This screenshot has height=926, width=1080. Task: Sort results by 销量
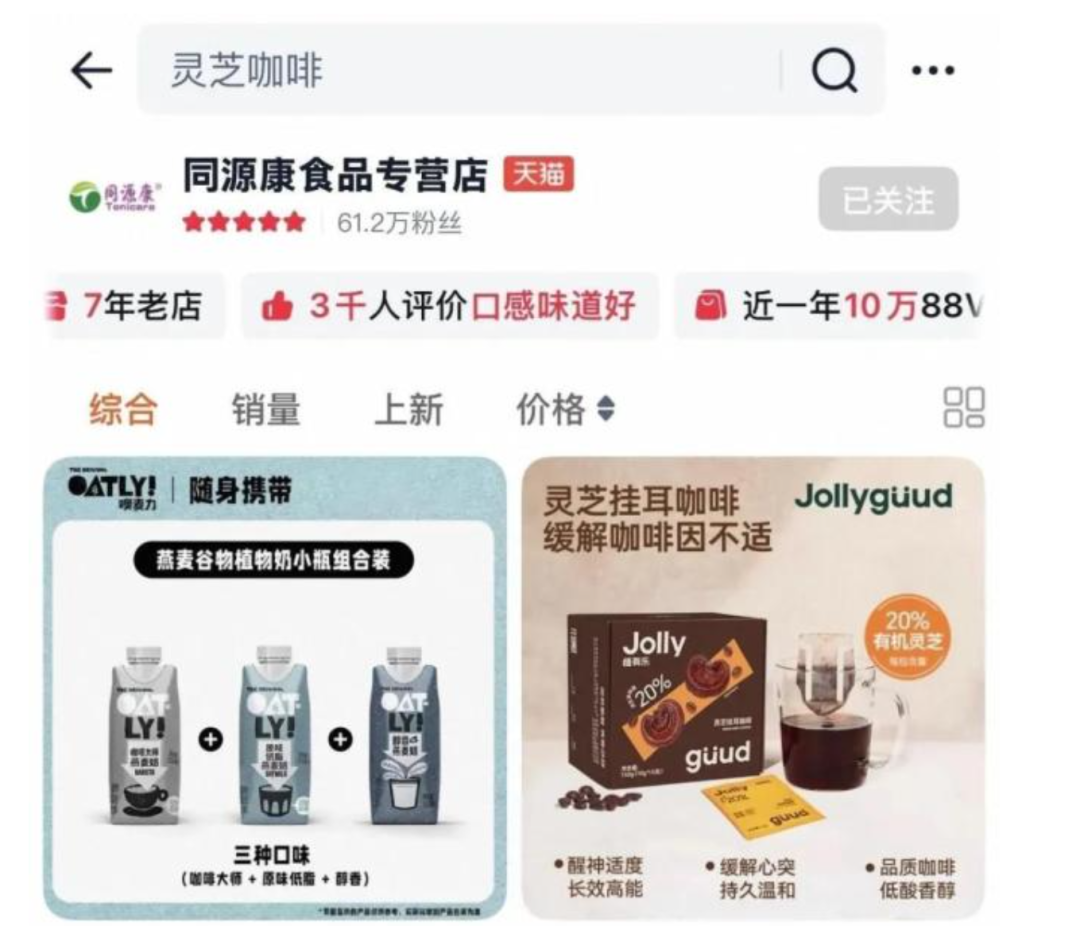point(266,409)
